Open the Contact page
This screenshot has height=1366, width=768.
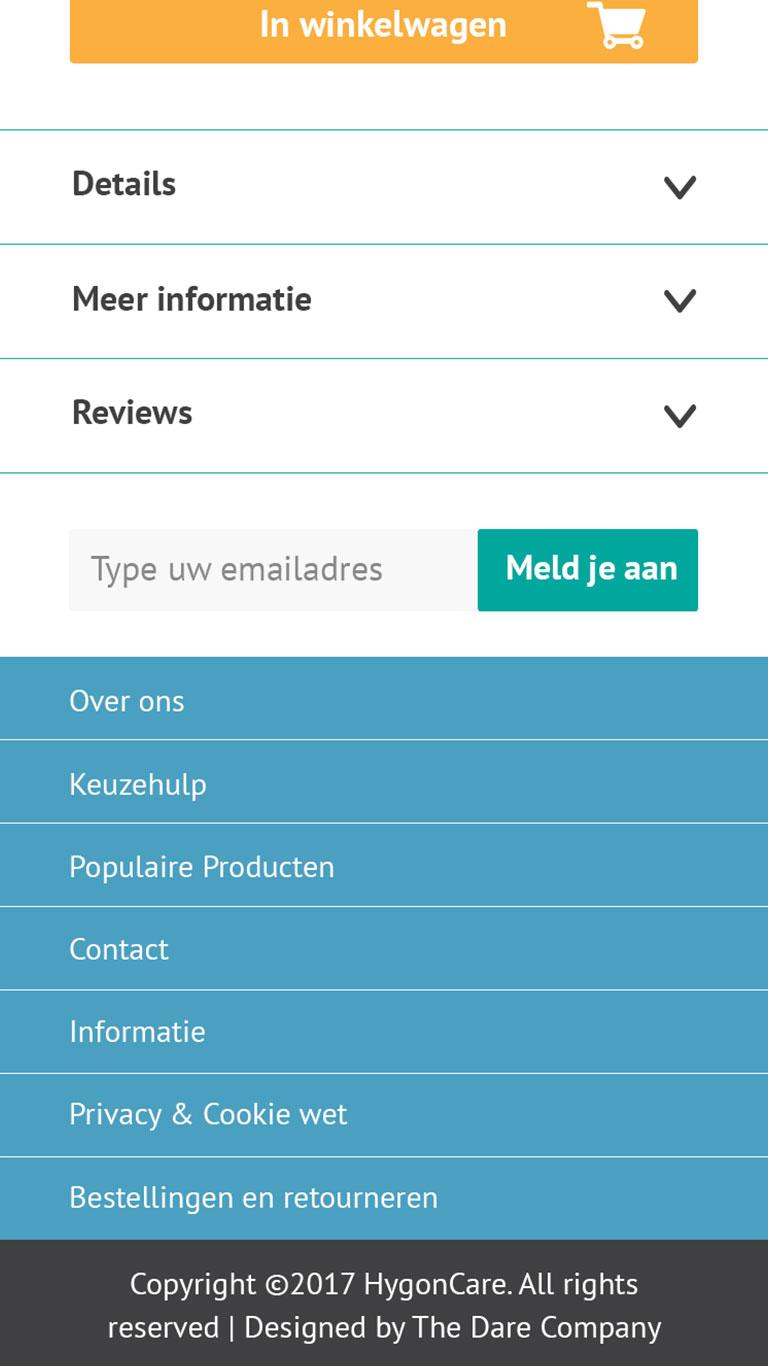[x=119, y=950]
